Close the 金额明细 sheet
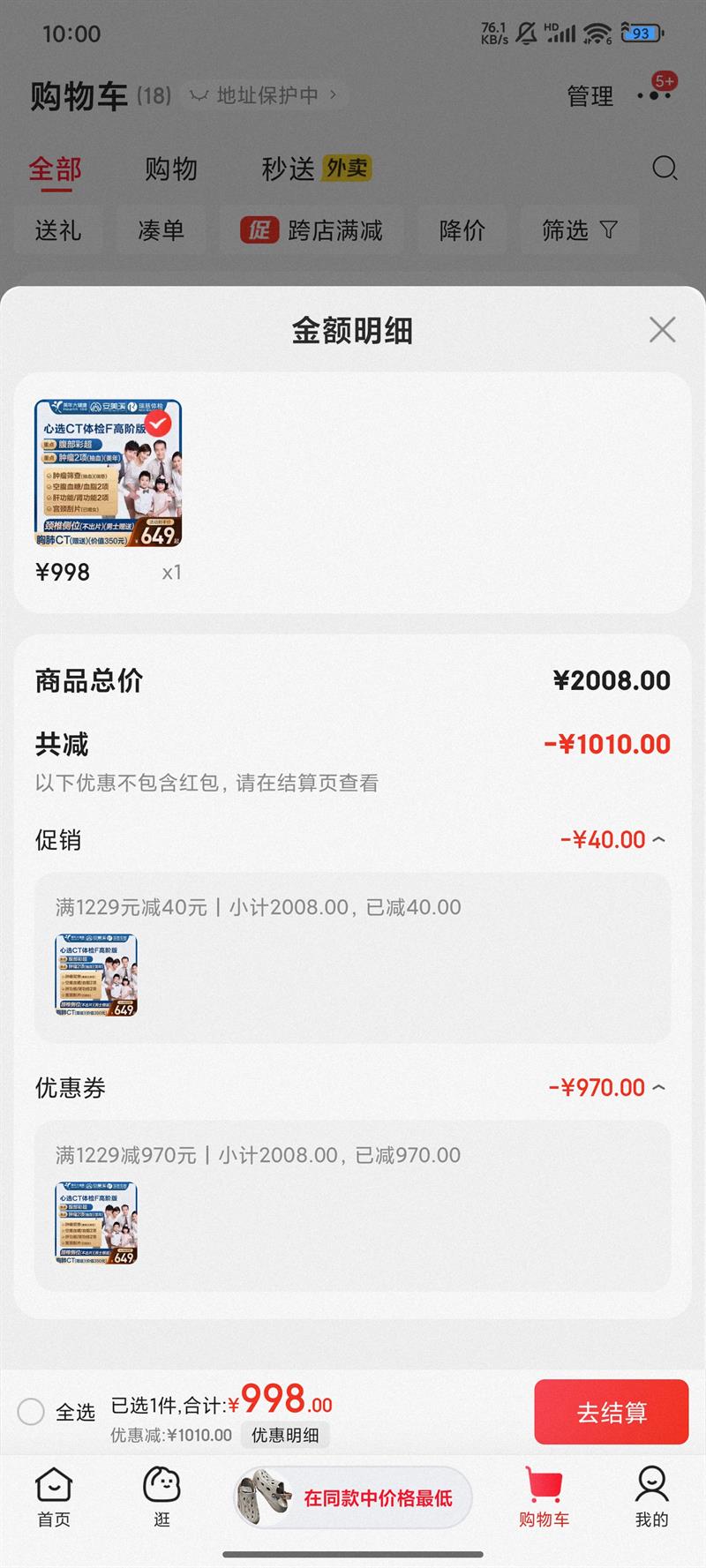The width and height of the screenshot is (706, 1568). pos(662,330)
